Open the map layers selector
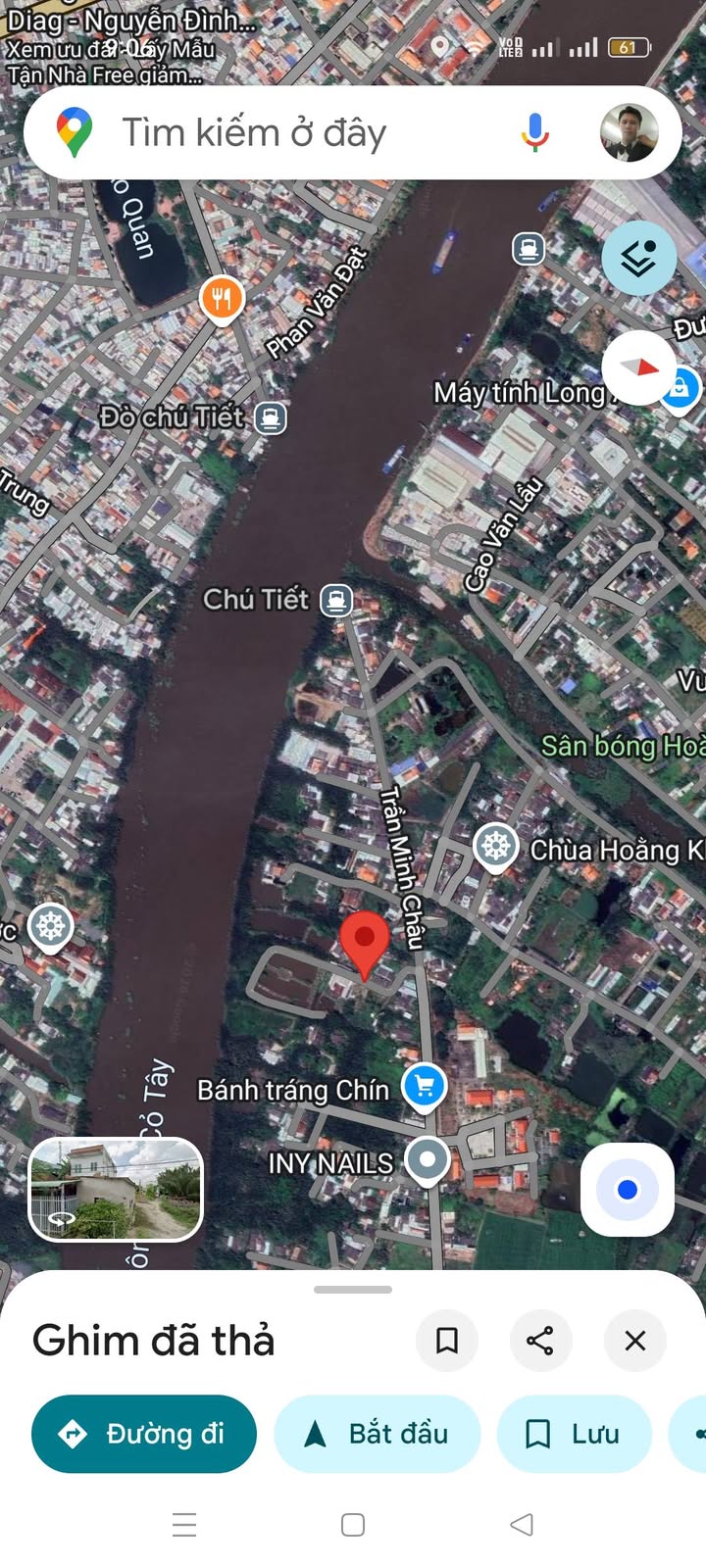Viewport: 706px width, 1568px height. click(x=639, y=257)
